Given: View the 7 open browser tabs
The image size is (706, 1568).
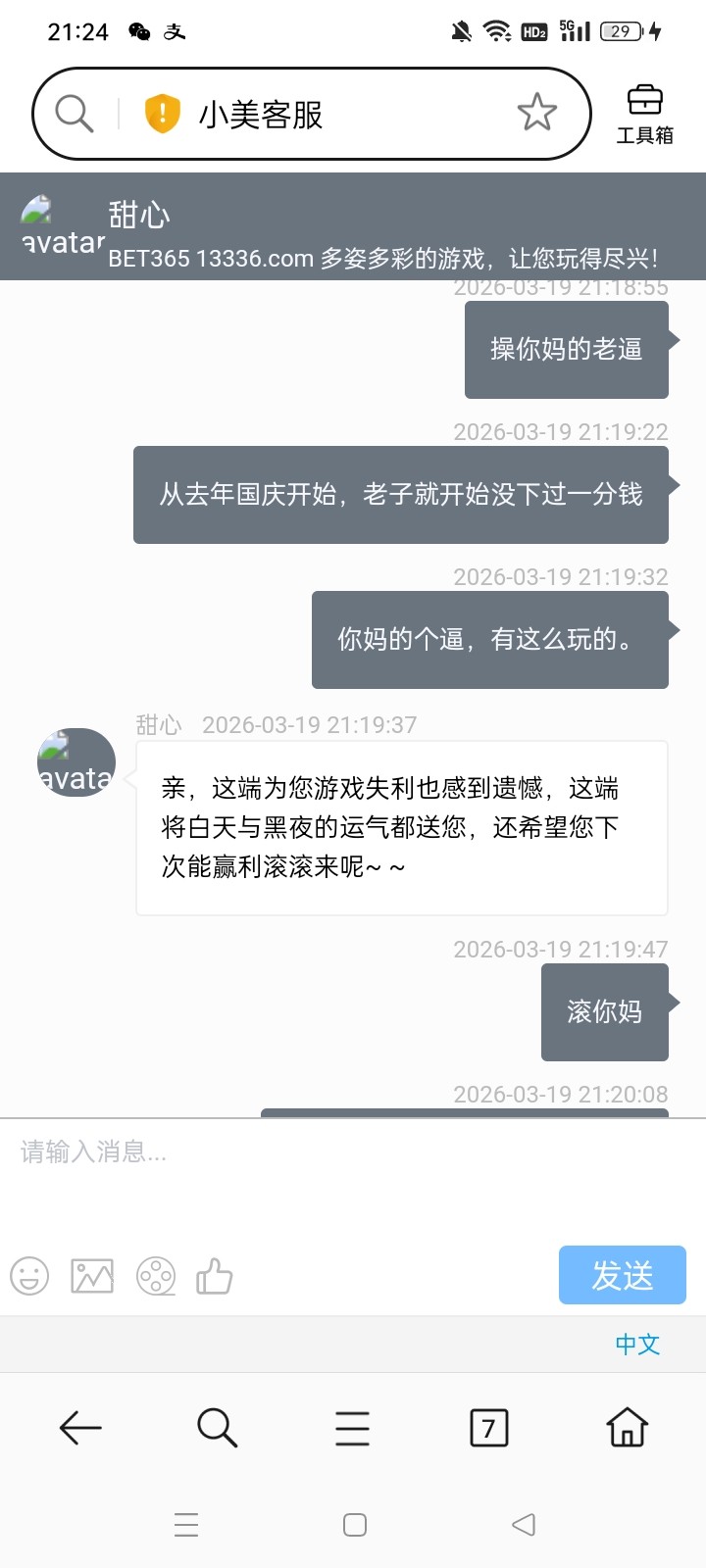Looking at the screenshot, I should (488, 1428).
